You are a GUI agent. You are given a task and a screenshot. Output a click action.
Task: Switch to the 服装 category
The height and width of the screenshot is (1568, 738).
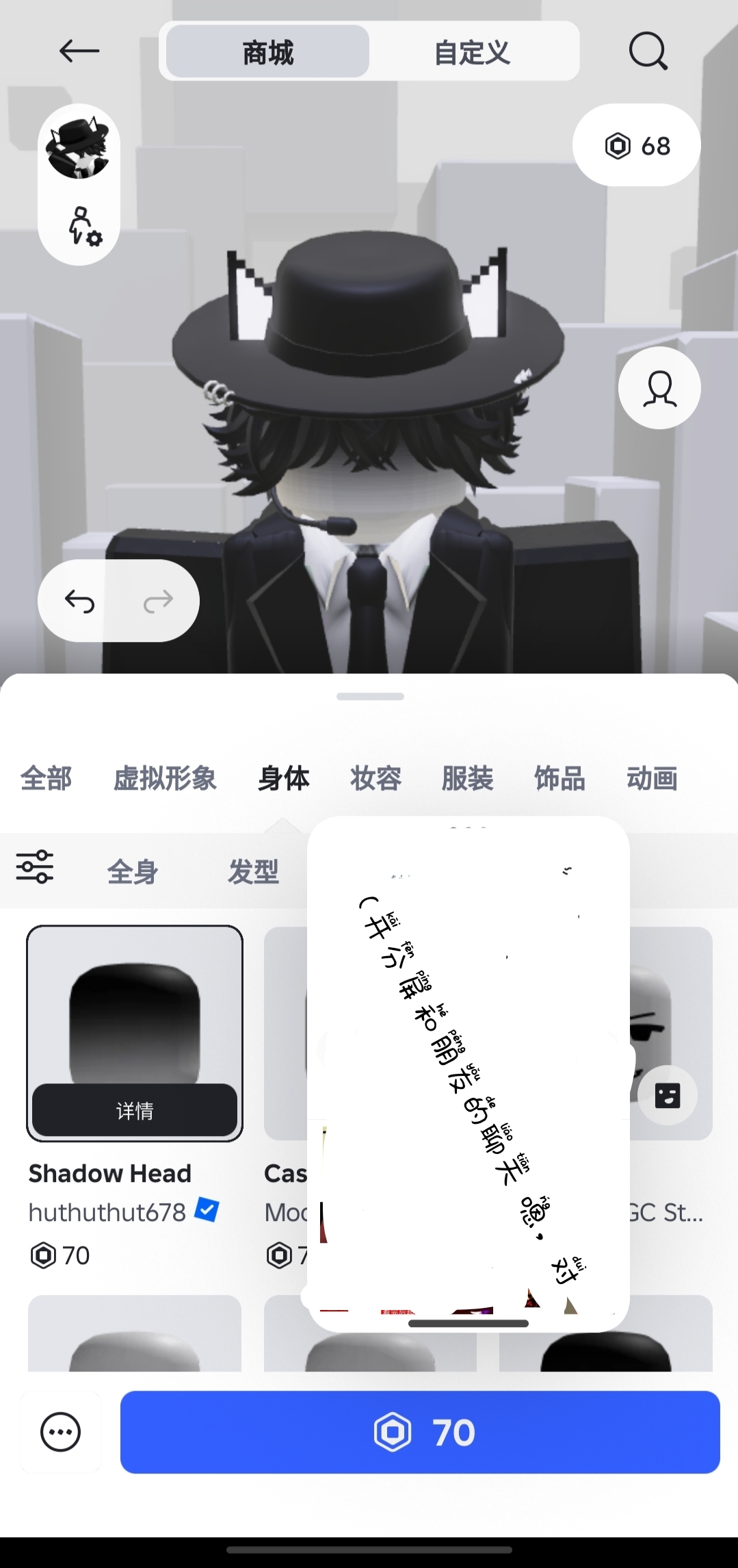467,779
